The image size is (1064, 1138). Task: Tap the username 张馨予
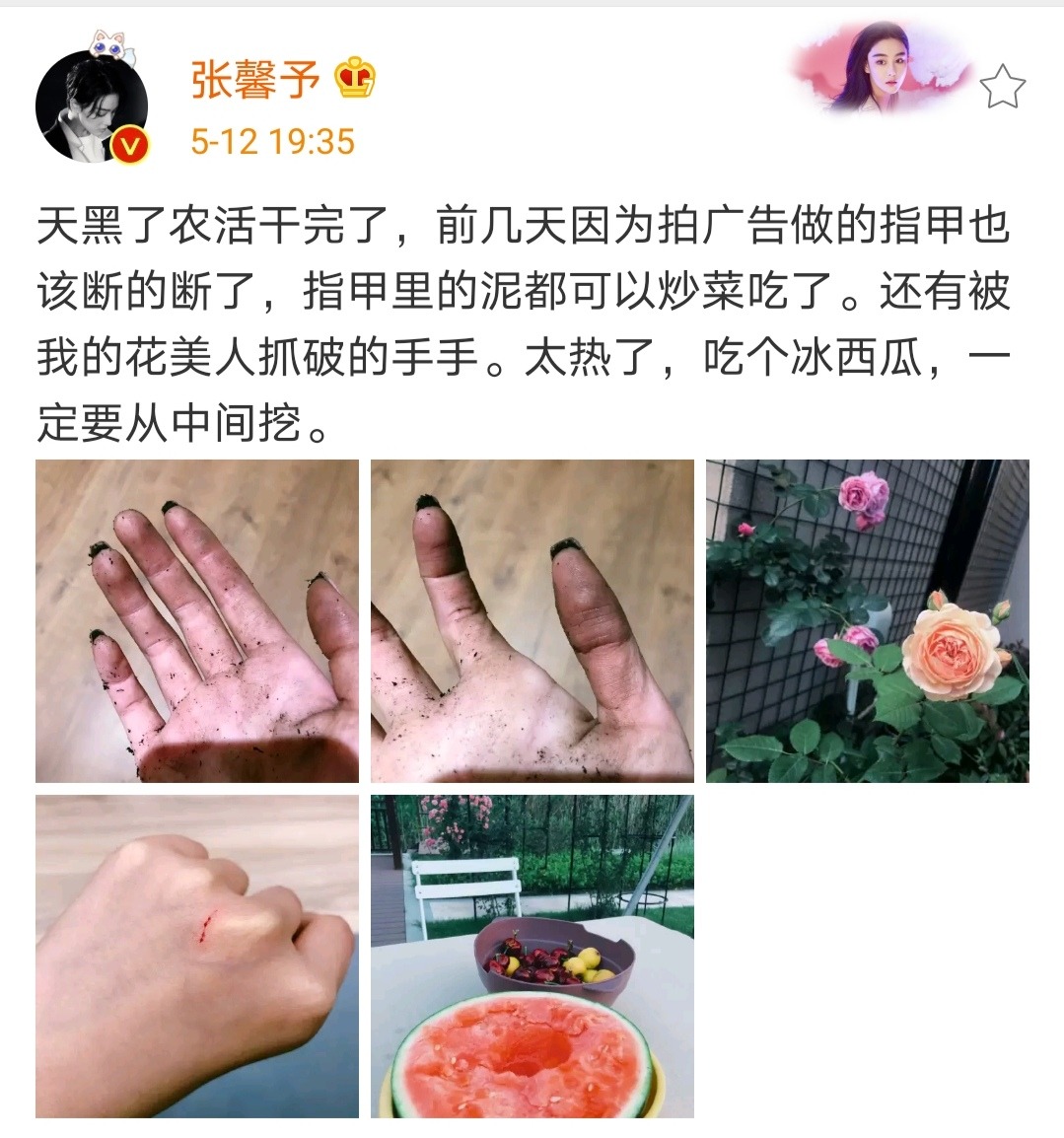point(255,81)
